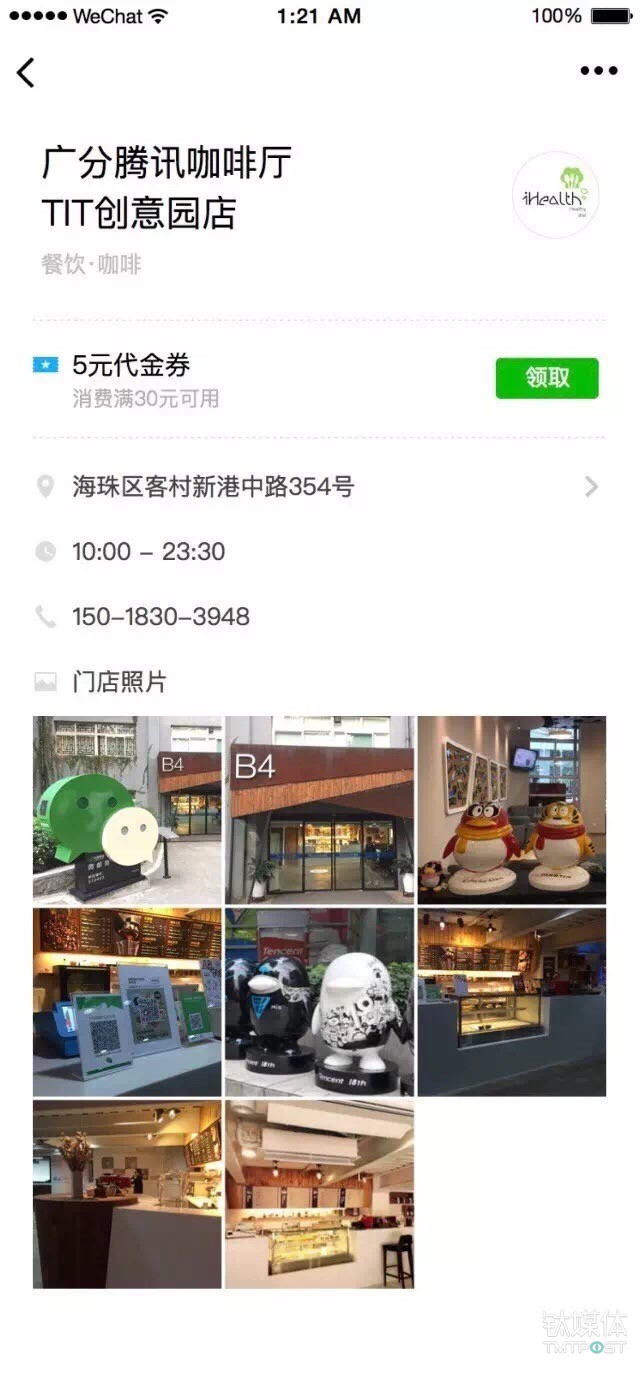Open the black and white penguin statues photo
Image resolution: width=640 pixels, height=1374 pixels.
click(x=319, y=1001)
